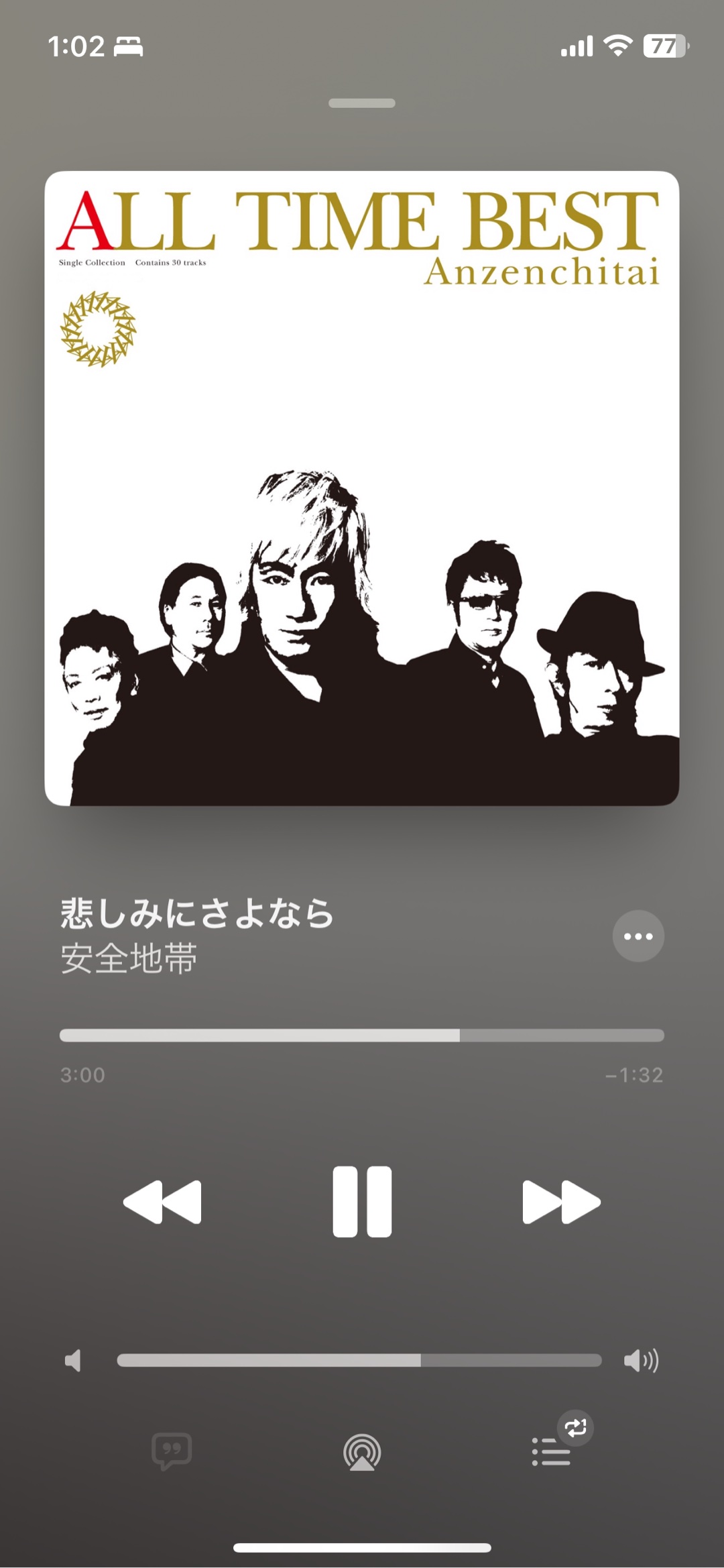The height and width of the screenshot is (1568, 724).
Task: Tap the ALL TIME BEST album artwork
Action: pyautogui.click(x=362, y=488)
